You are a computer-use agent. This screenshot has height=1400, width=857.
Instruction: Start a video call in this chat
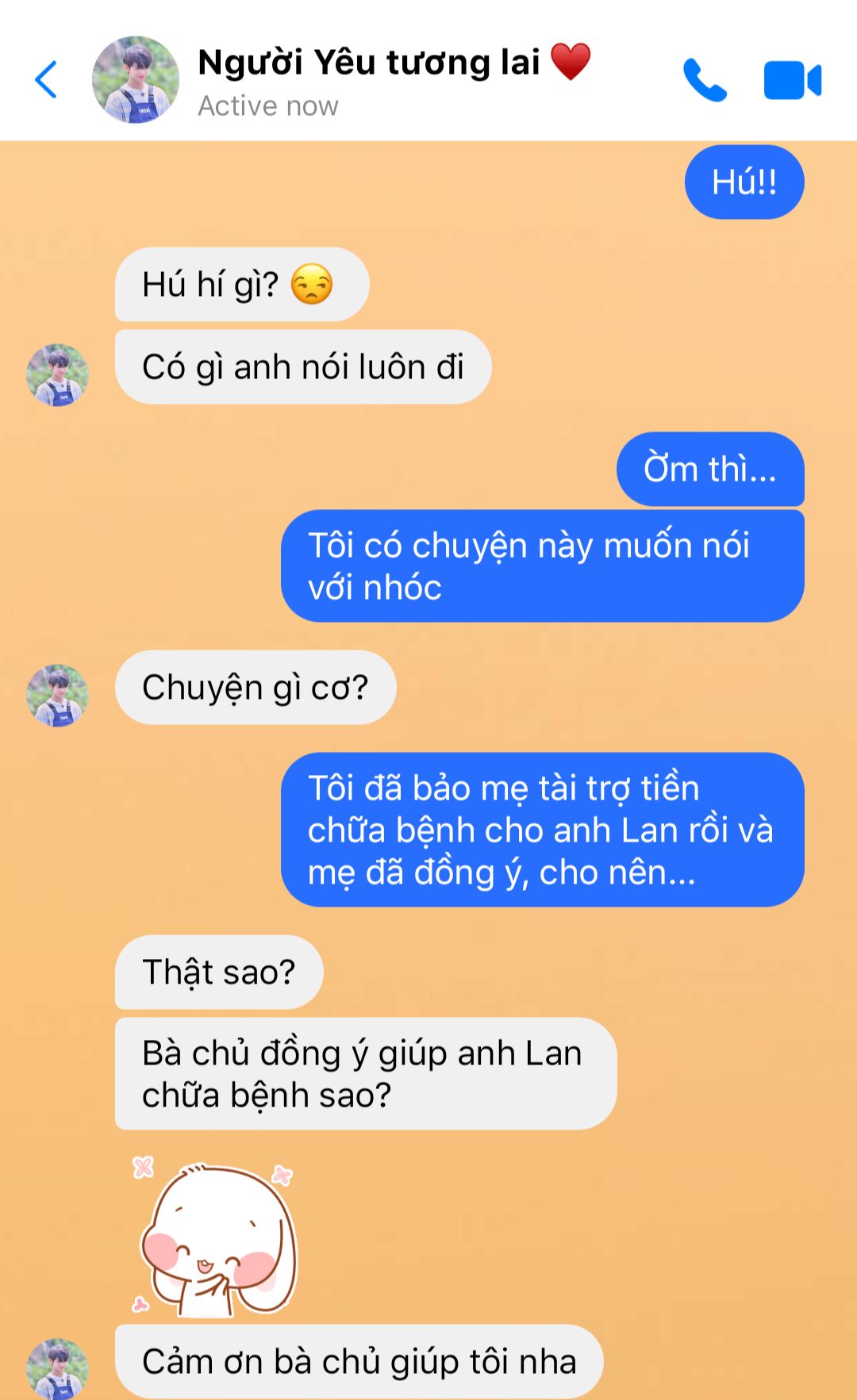(792, 80)
